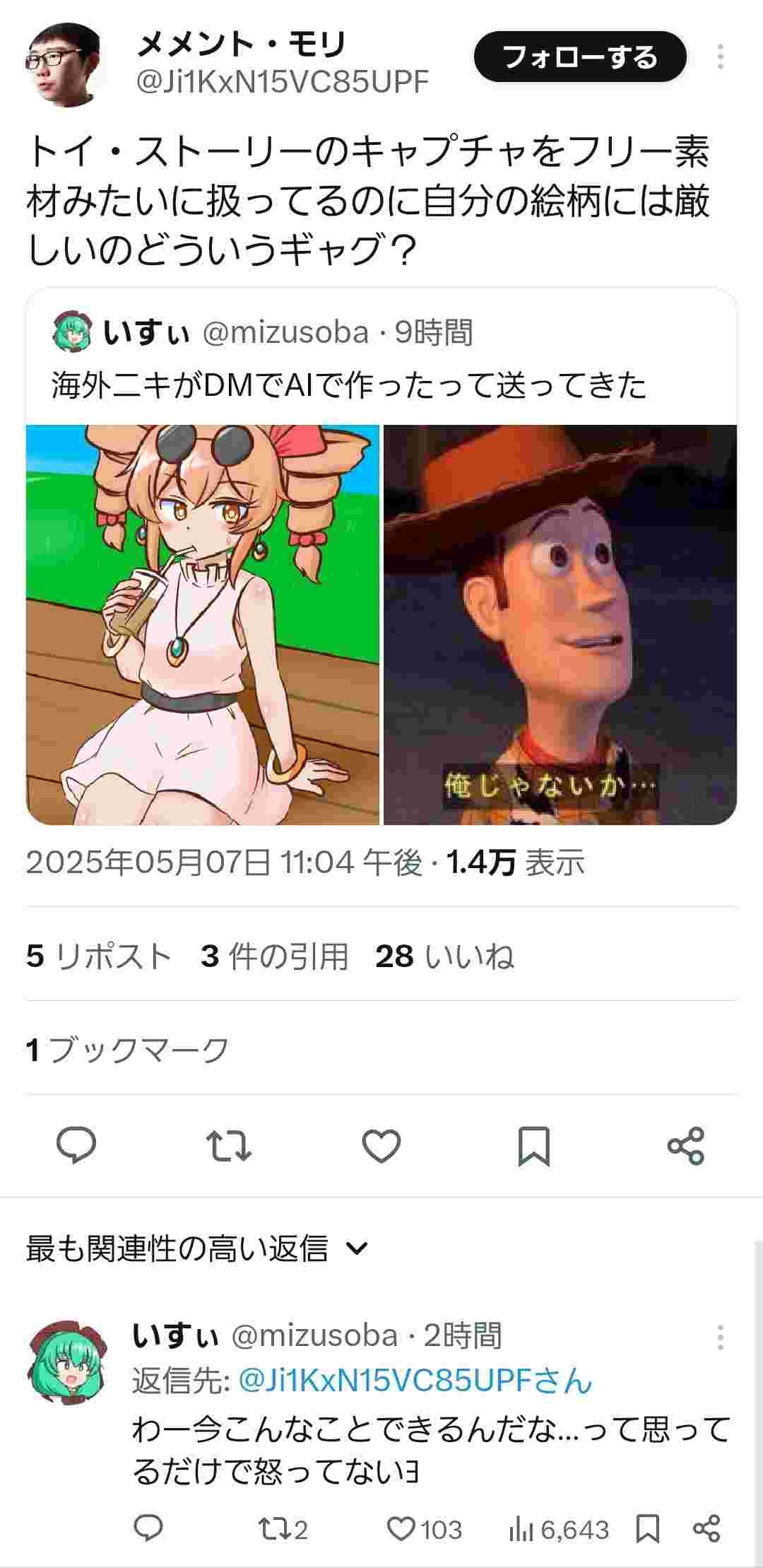Open the quoted post by いすぃ
This screenshot has height=1568, width=763.
pyautogui.click(x=381, y=358)
